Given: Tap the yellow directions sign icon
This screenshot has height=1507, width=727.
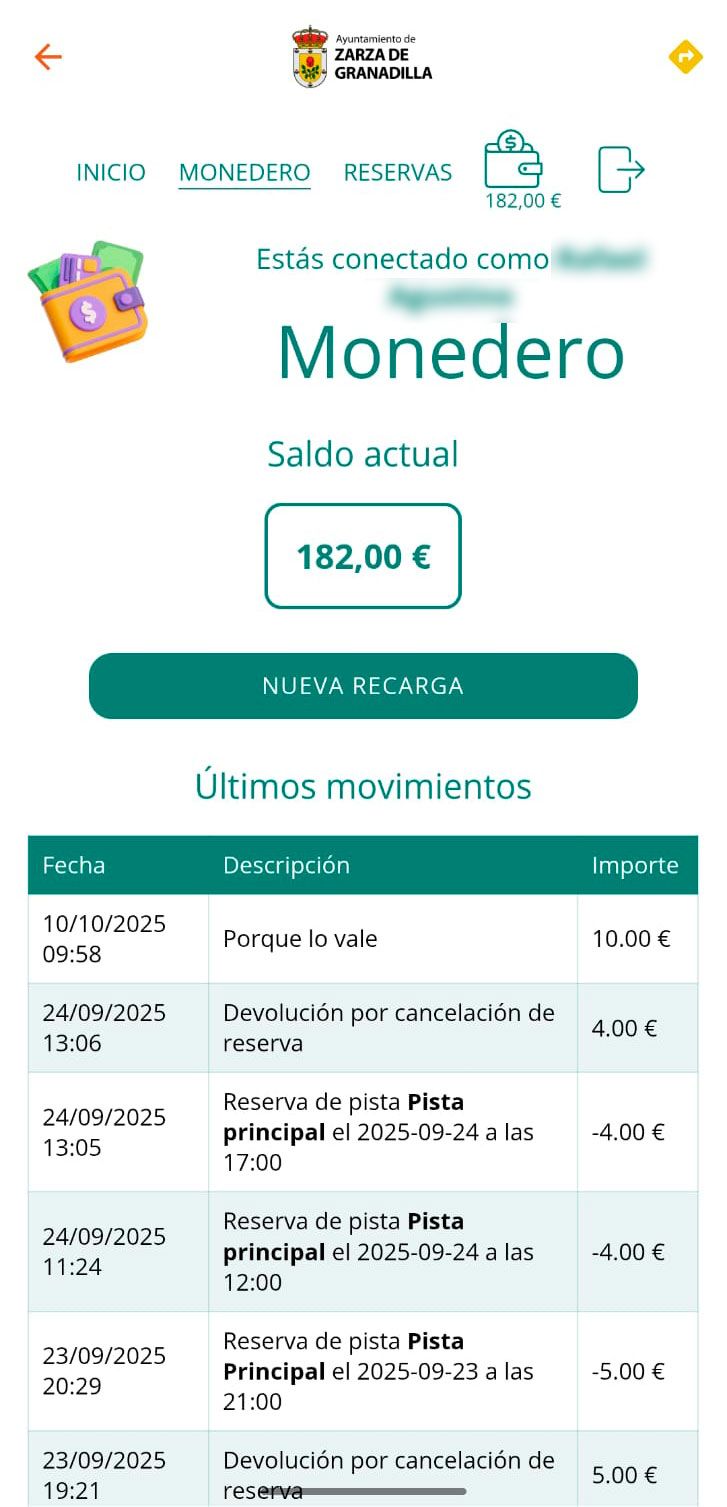Looking at the screenshot, I should point(685,57).
